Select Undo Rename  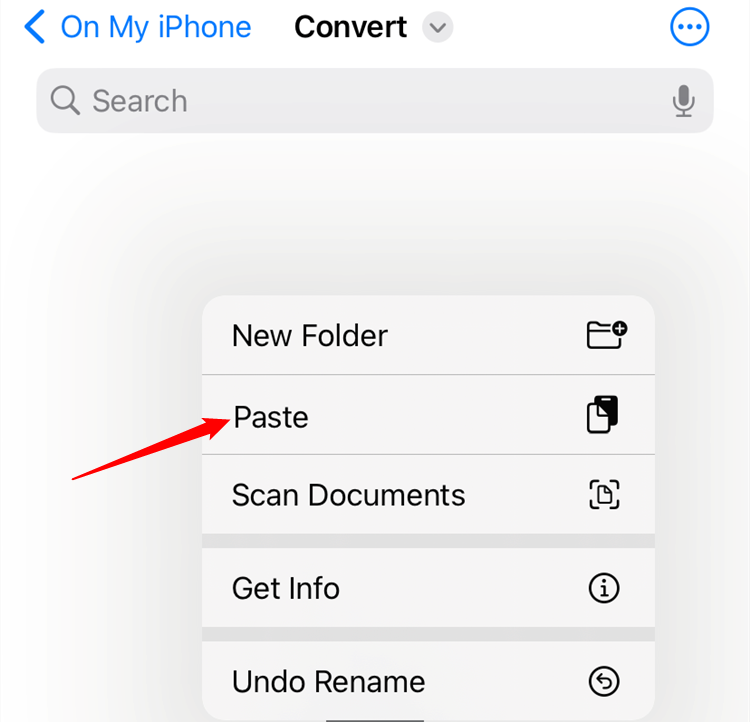click(428, 682)
